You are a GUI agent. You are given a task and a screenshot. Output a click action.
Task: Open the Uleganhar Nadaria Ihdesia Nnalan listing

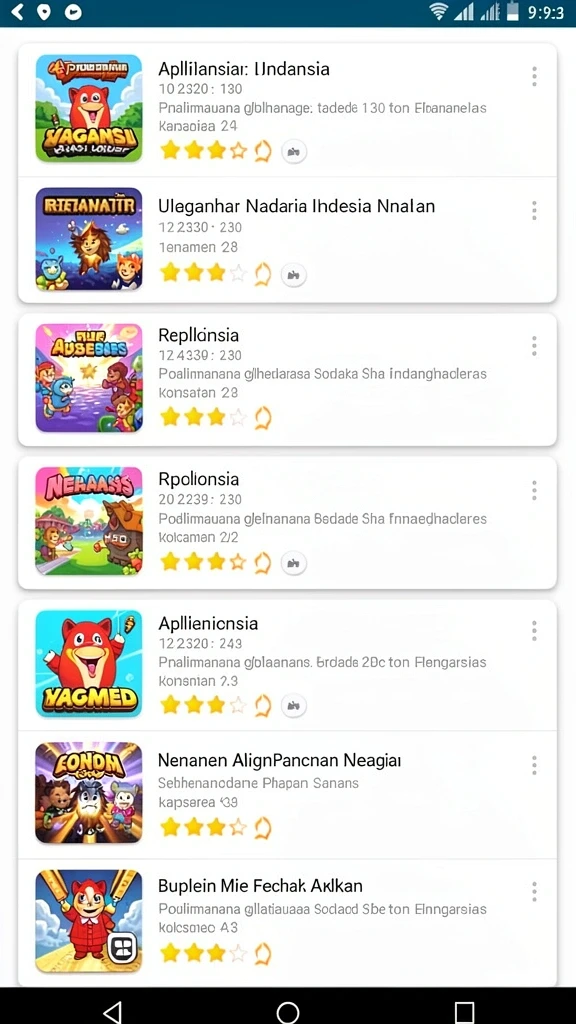[x=287, y=240]
